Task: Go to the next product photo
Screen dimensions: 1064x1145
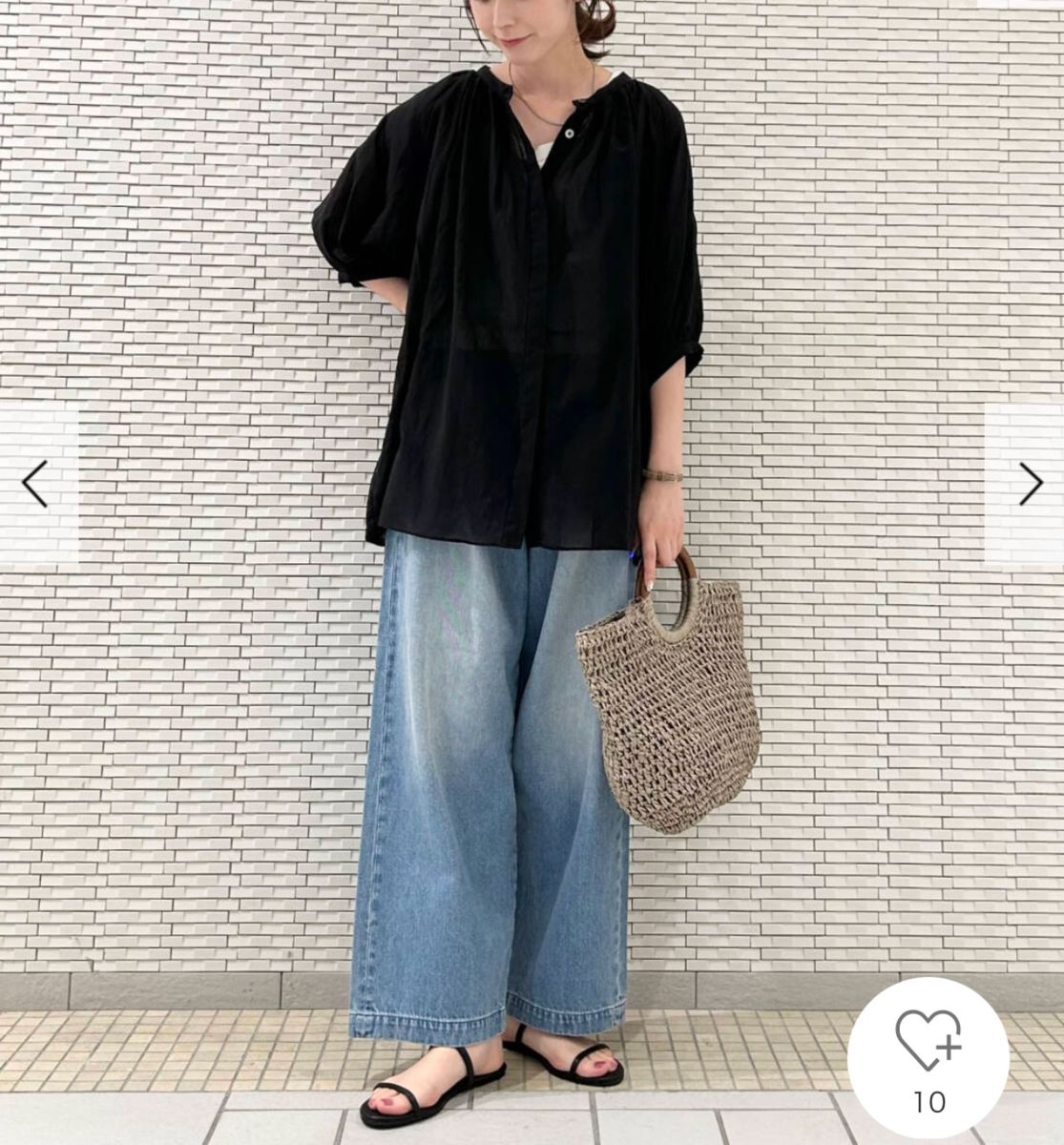Action: pyautogui.click(x=1029, y=484)
